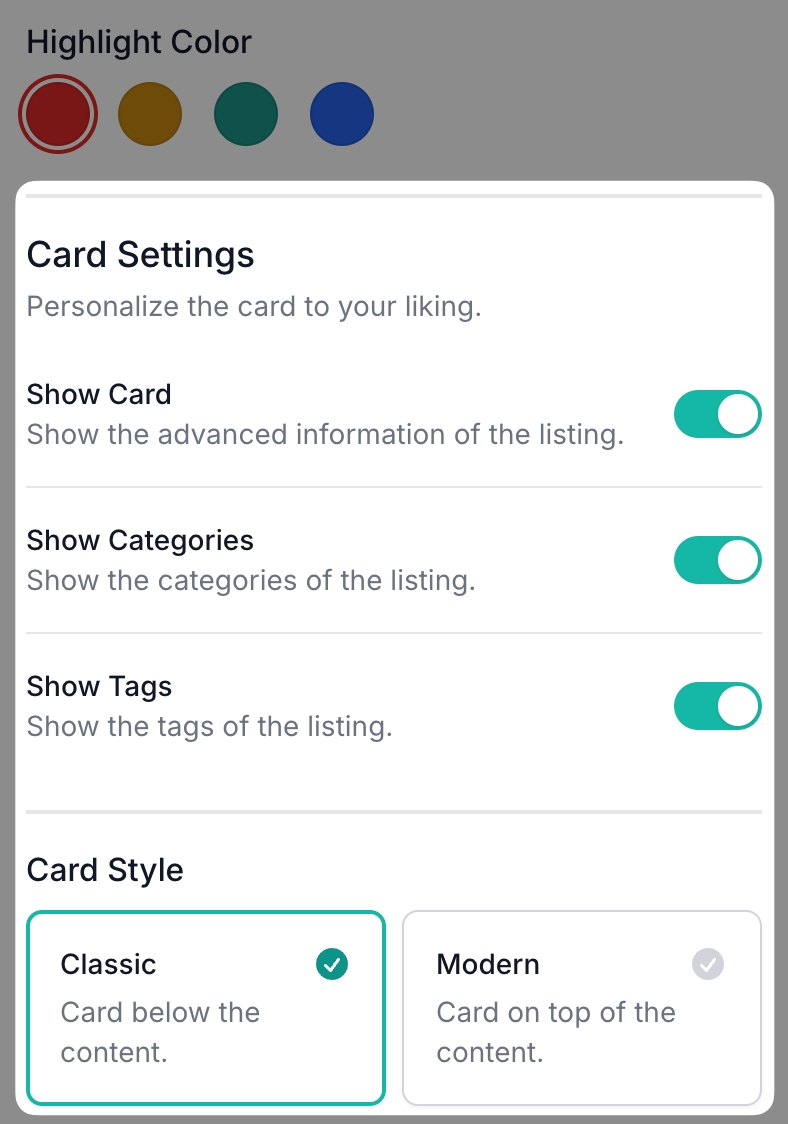Select the red highlight color
Screen dimensions: 788x1124
[58, 114]
